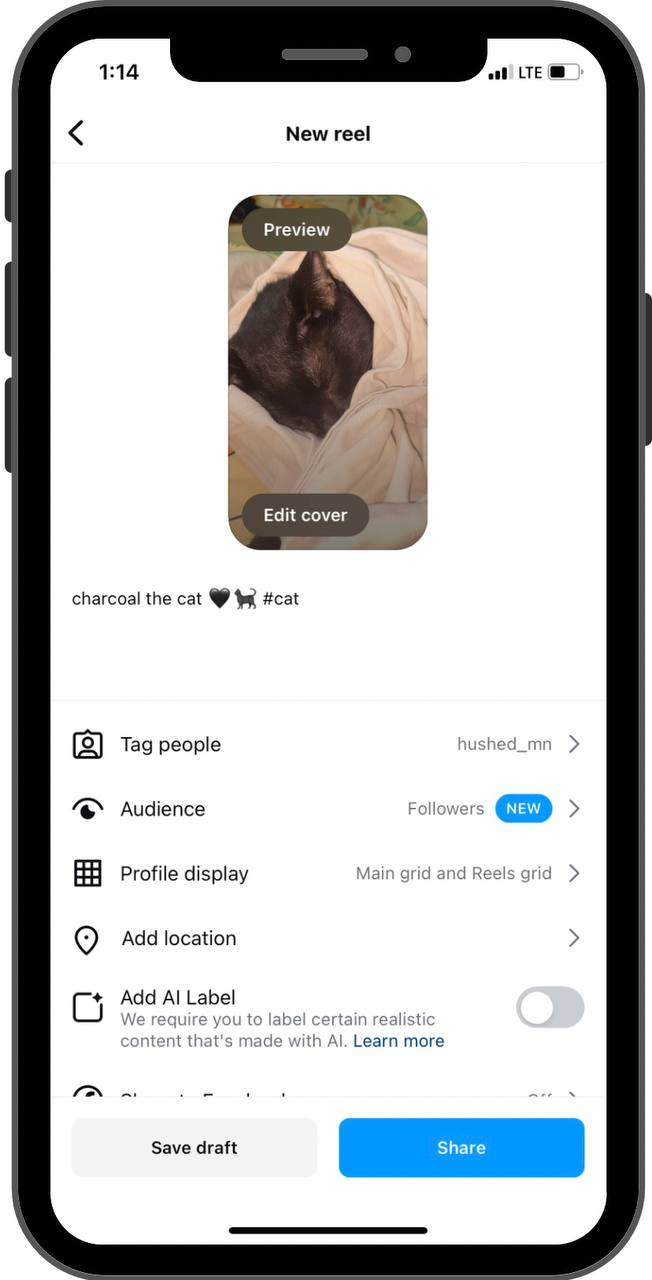Open the reel Preview

(297, 230)
